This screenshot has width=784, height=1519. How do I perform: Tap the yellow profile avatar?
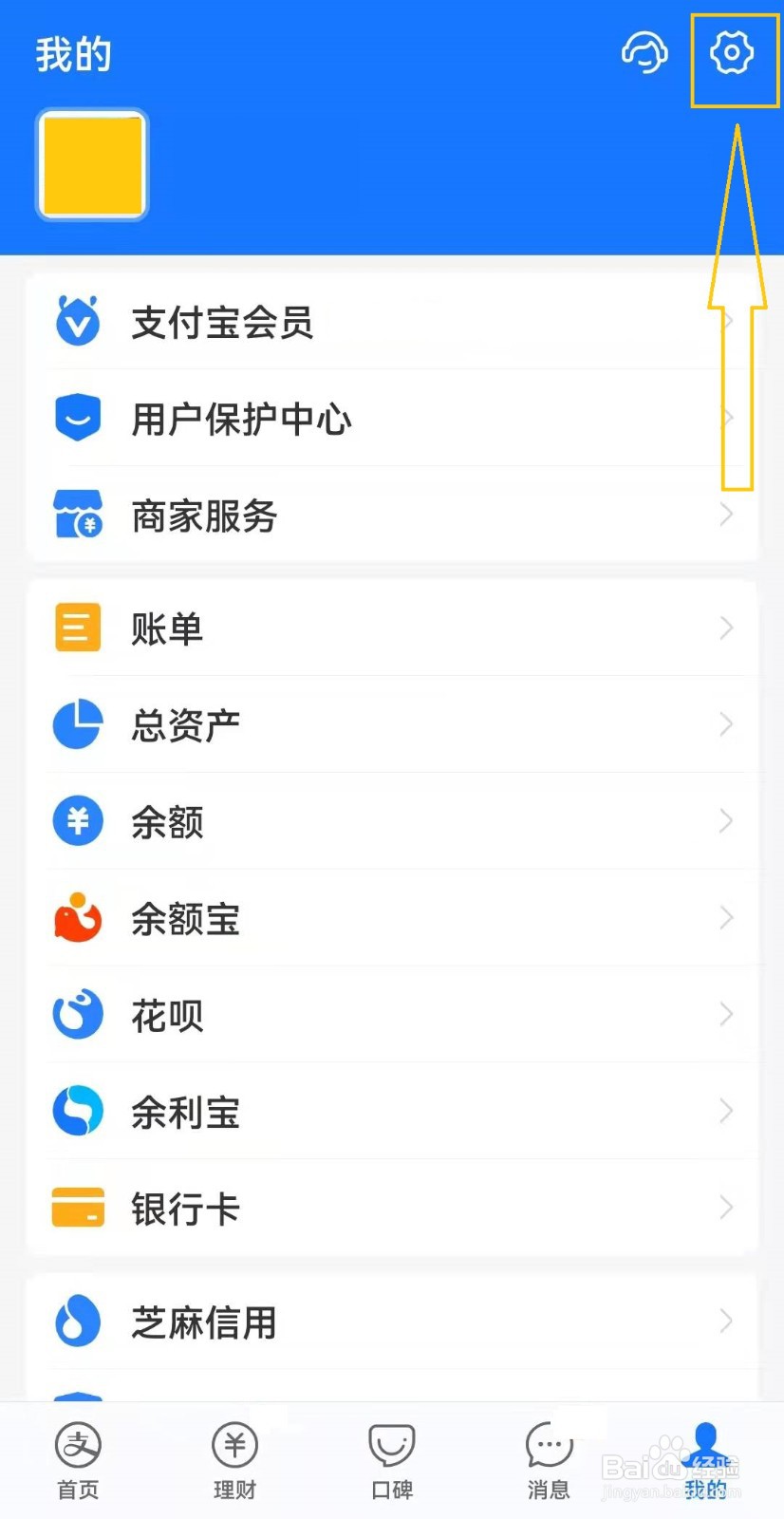tap(91, 164)
